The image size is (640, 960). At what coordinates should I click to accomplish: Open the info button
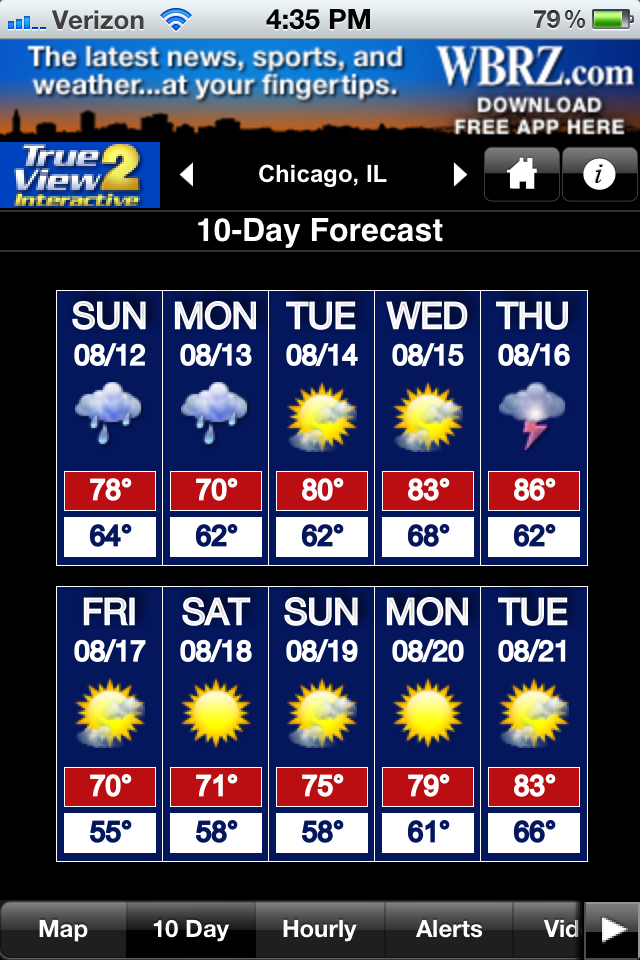click(x=599, y=175)
